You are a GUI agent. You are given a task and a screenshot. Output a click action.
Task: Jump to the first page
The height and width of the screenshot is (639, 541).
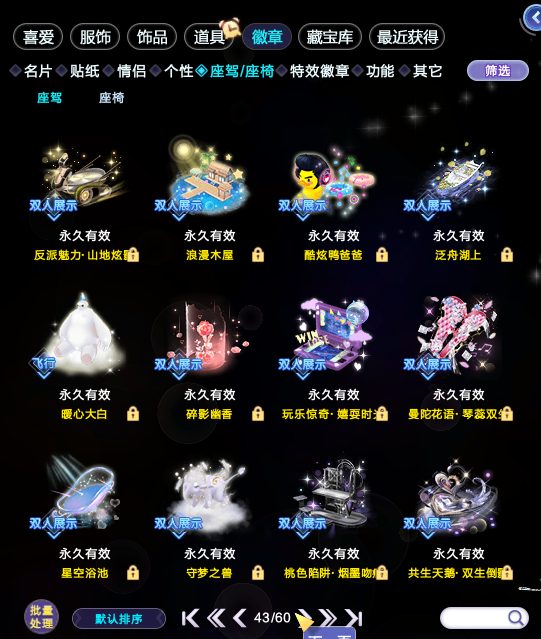click(x=190, y=618)
